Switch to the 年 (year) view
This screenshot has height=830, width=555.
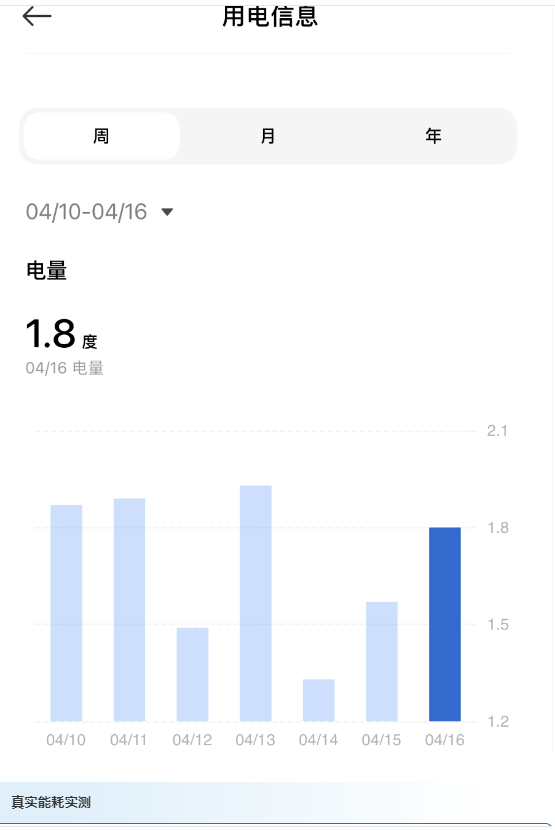tap(433, 136)
